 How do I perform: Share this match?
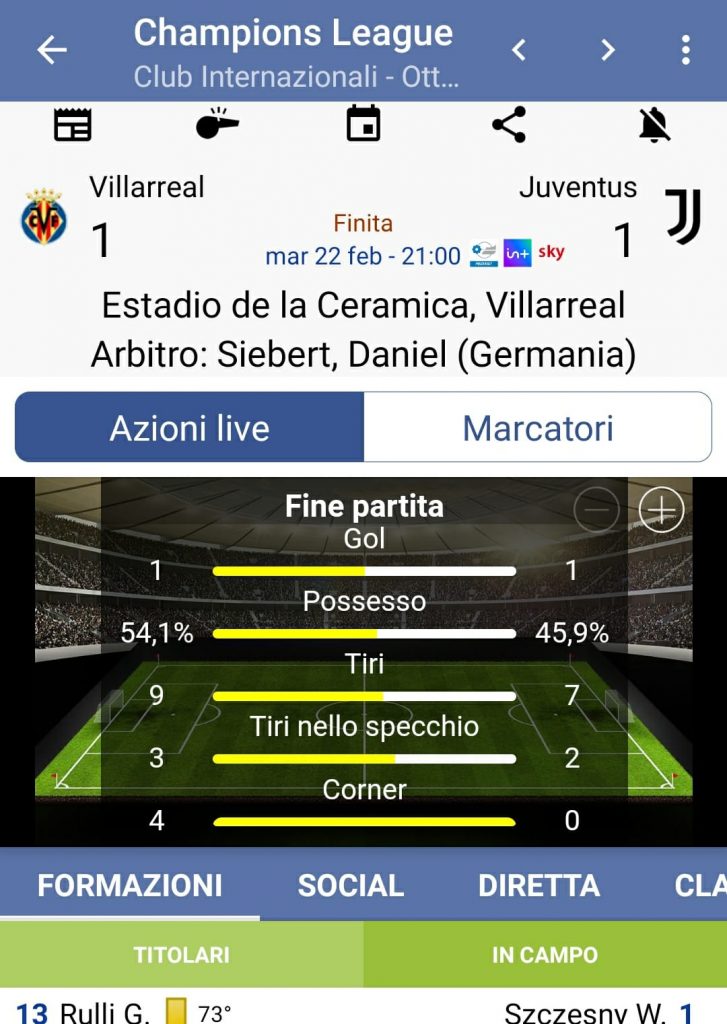pyautogui.click(x=509, y=125)
